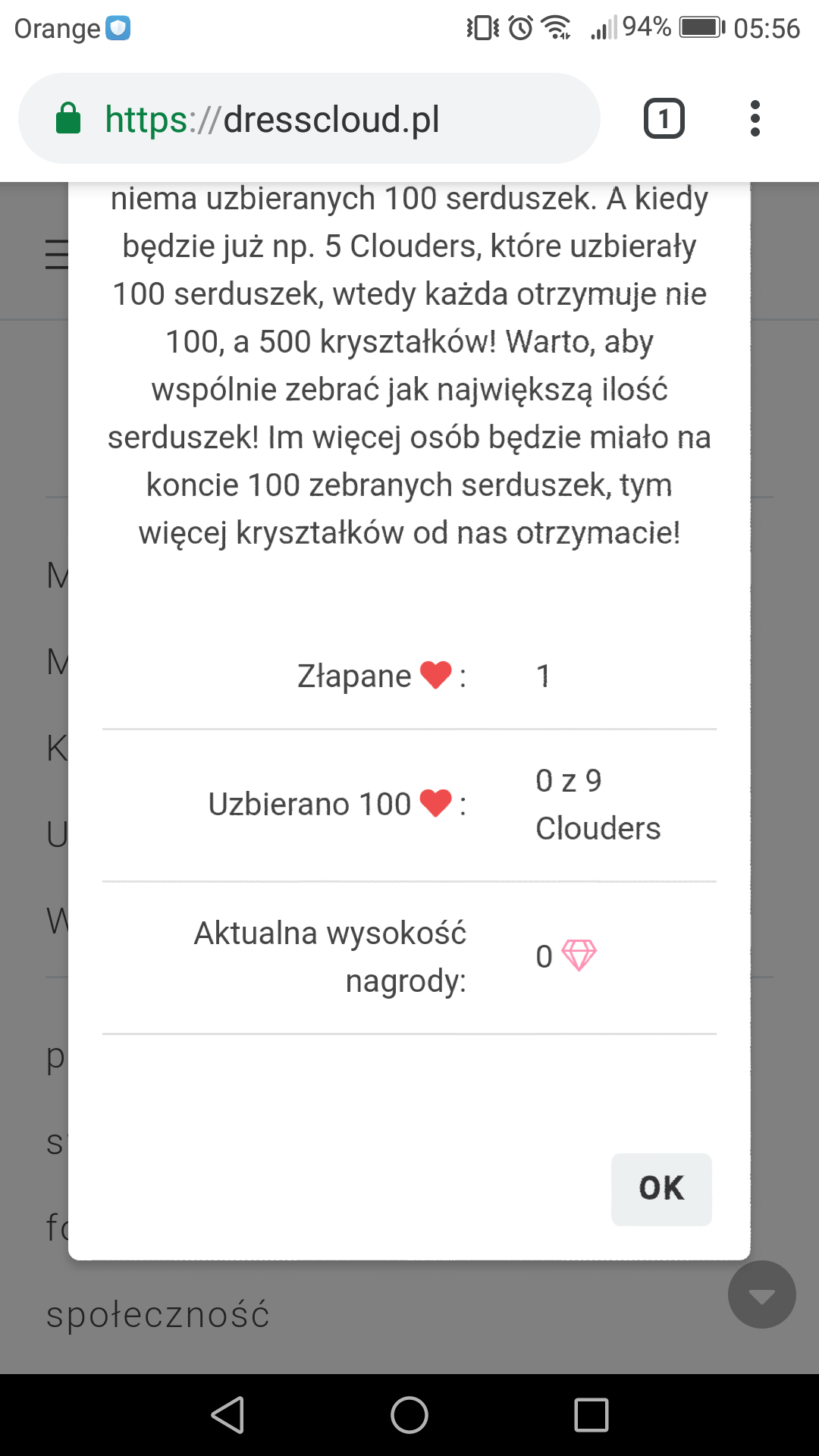
Task: Open the browser tab switcher
Action: point(664,119)
